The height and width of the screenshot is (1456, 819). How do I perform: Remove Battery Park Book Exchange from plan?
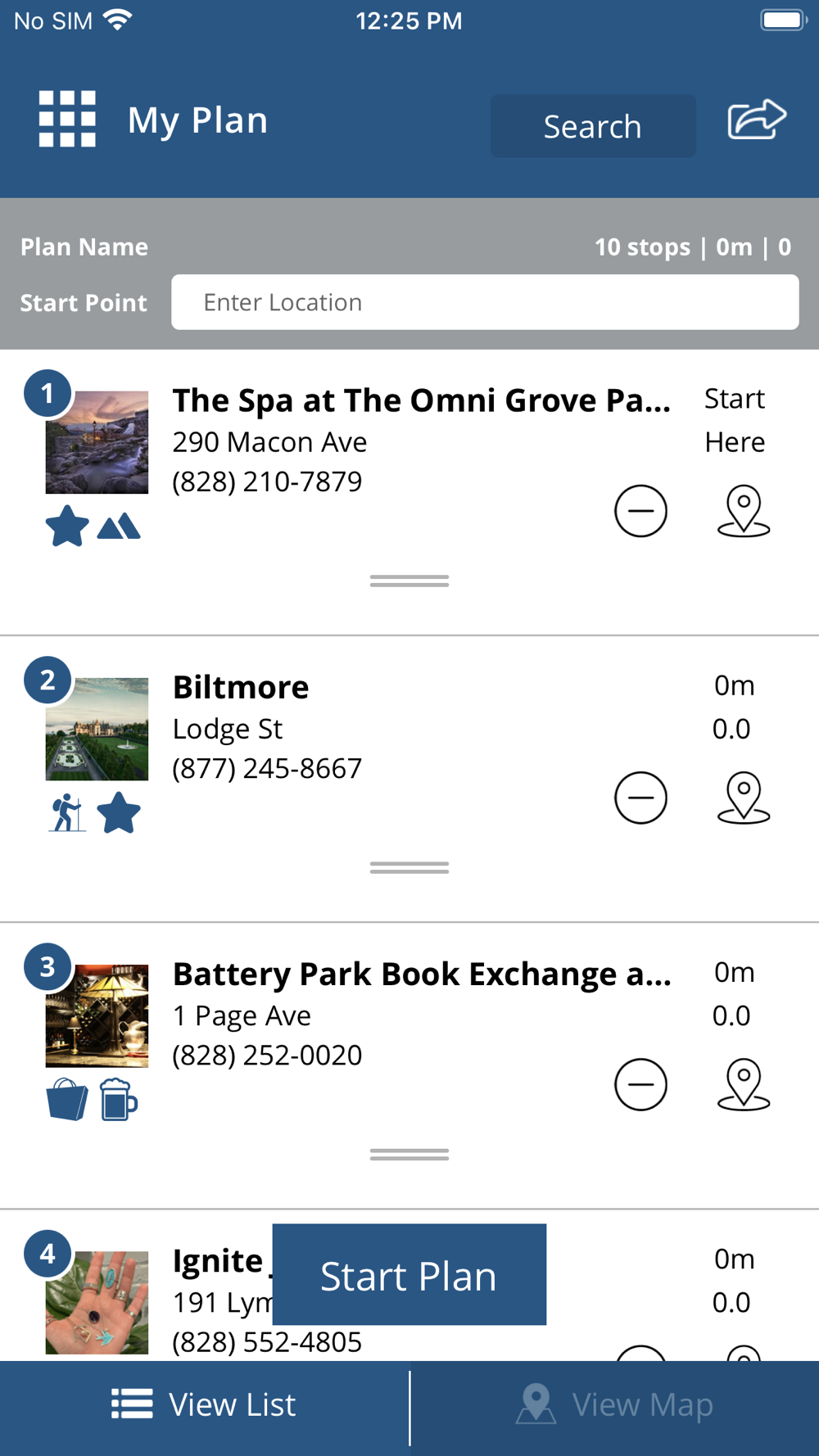point(640,1084)
